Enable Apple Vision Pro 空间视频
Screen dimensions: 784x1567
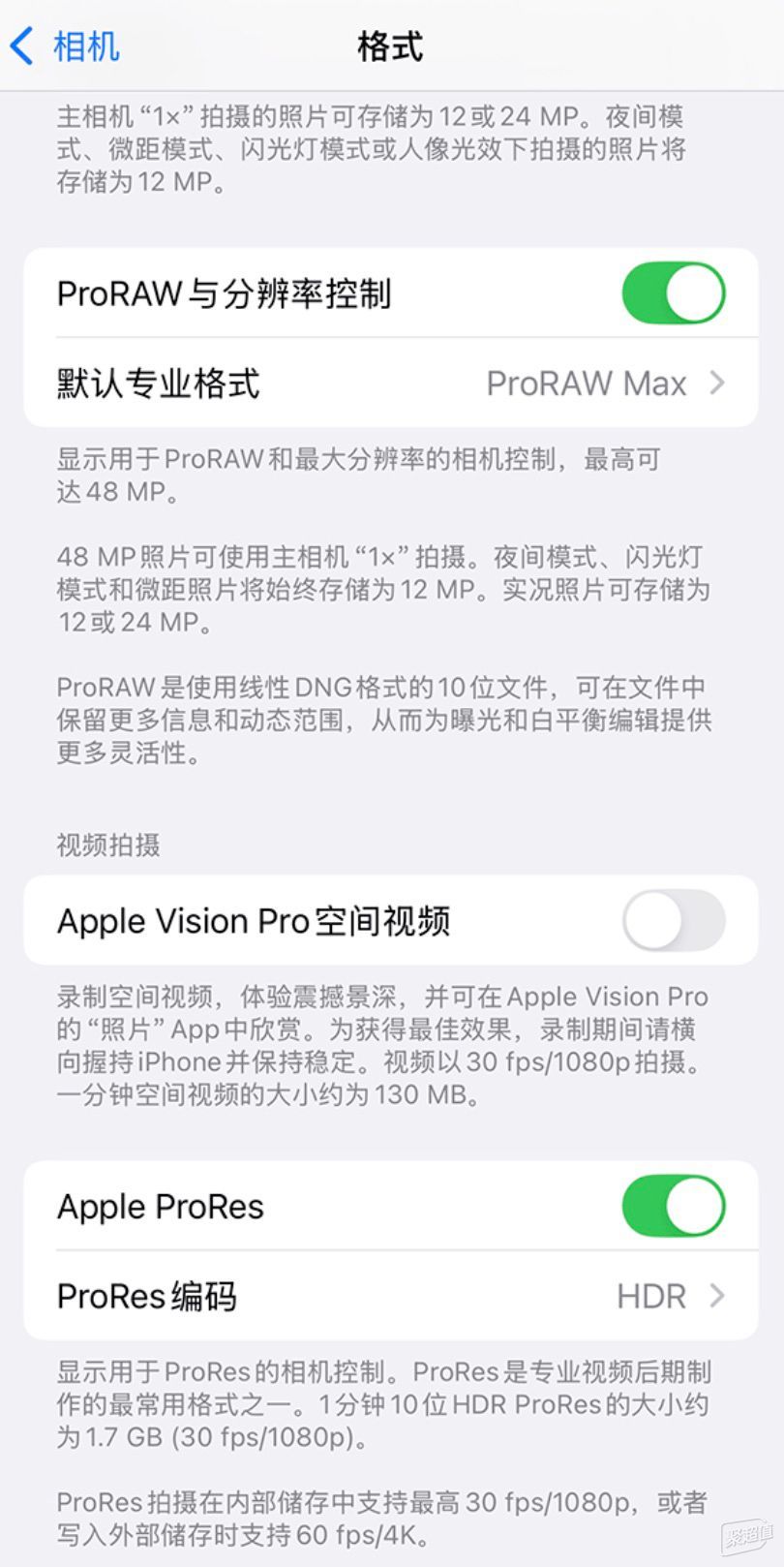coord(673,920)
